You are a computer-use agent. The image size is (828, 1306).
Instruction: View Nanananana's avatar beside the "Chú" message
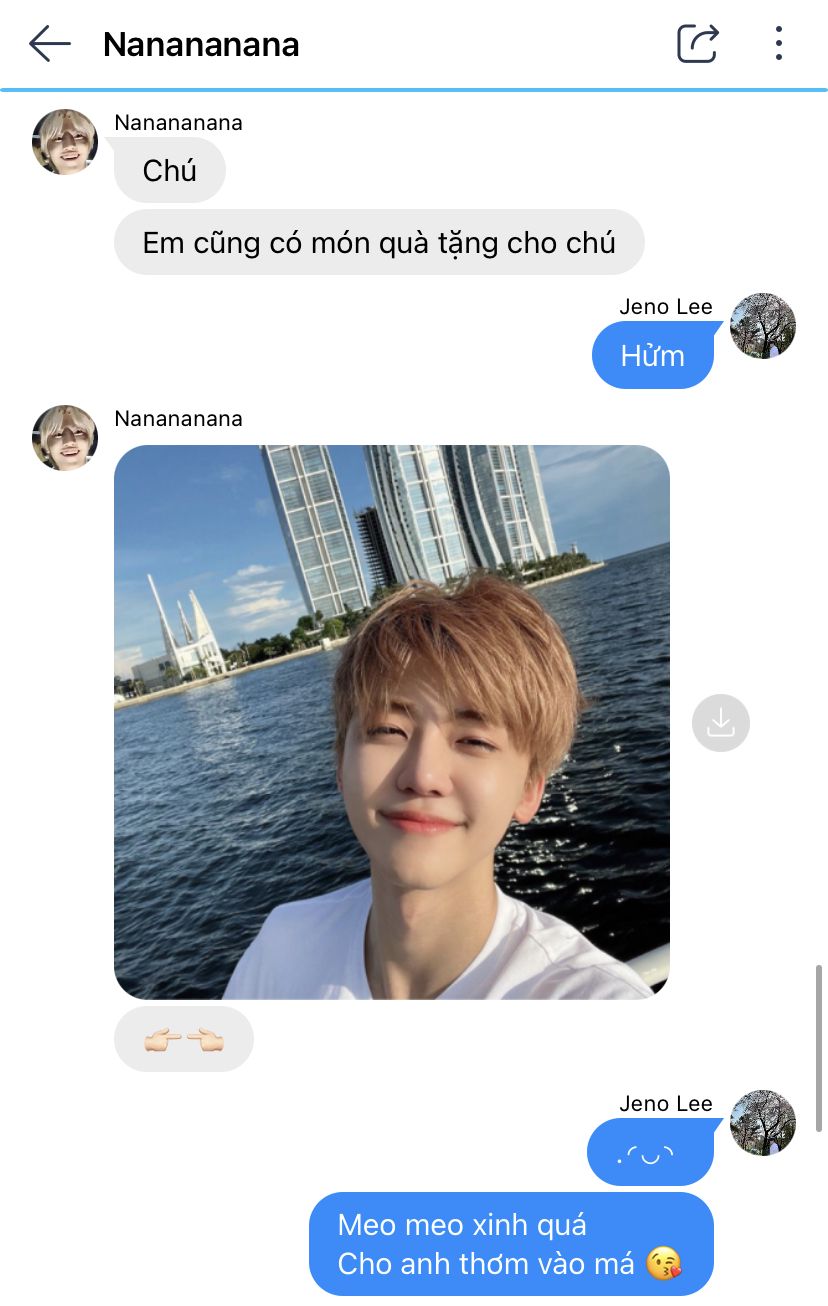point(65,142)
